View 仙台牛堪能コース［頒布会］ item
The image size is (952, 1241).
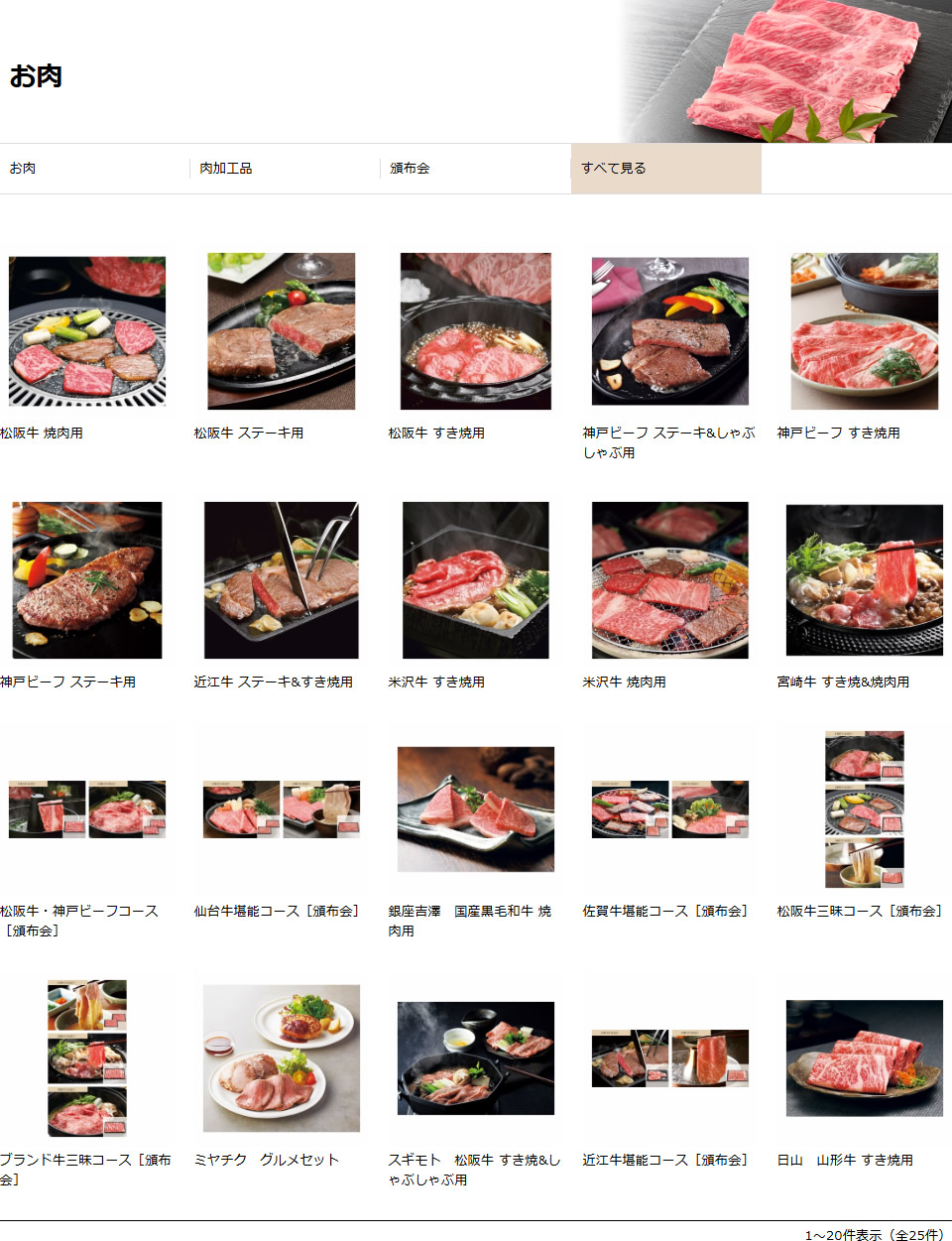point(282,809)
